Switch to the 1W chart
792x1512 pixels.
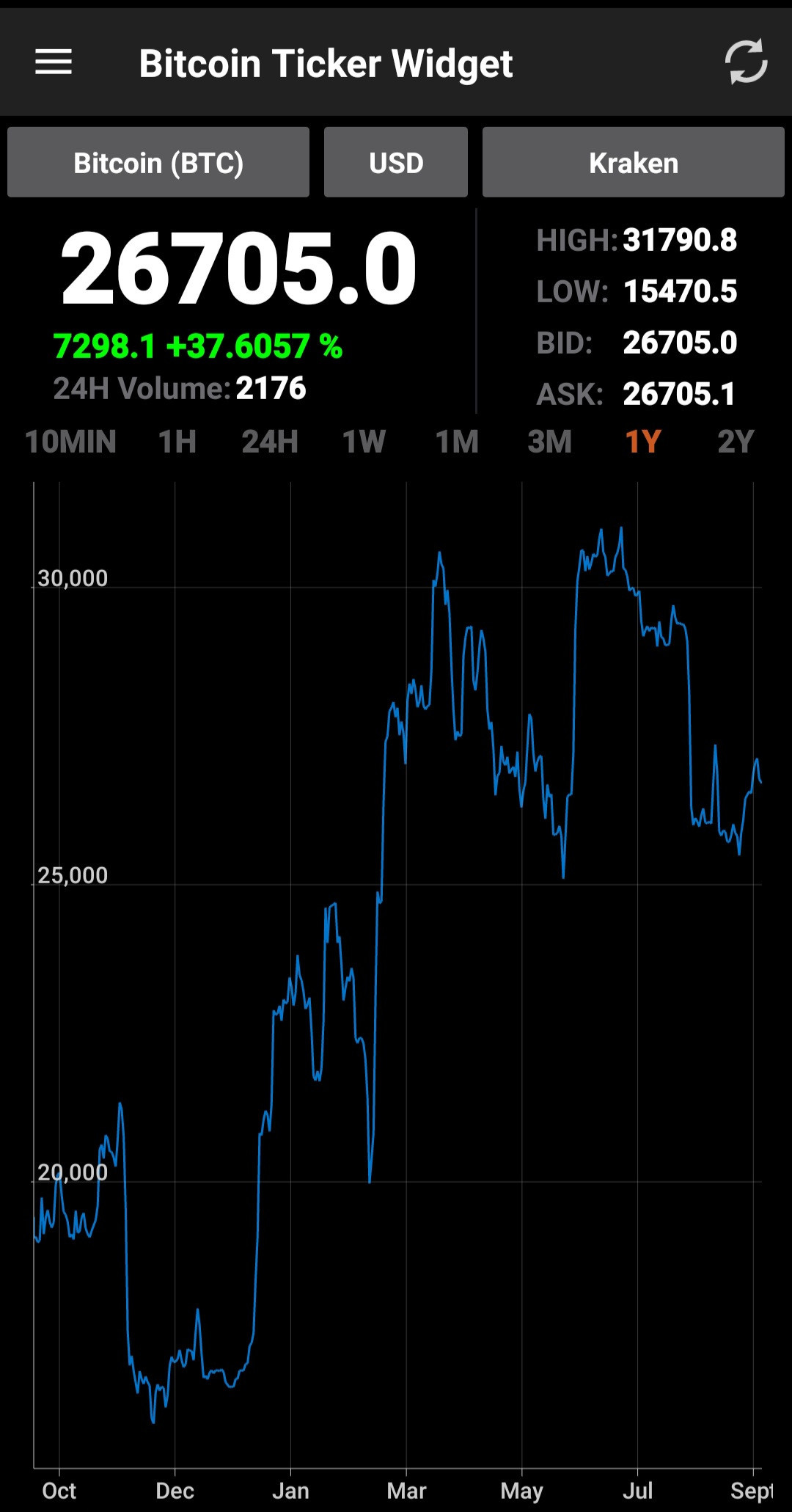(x=364, y=442)
